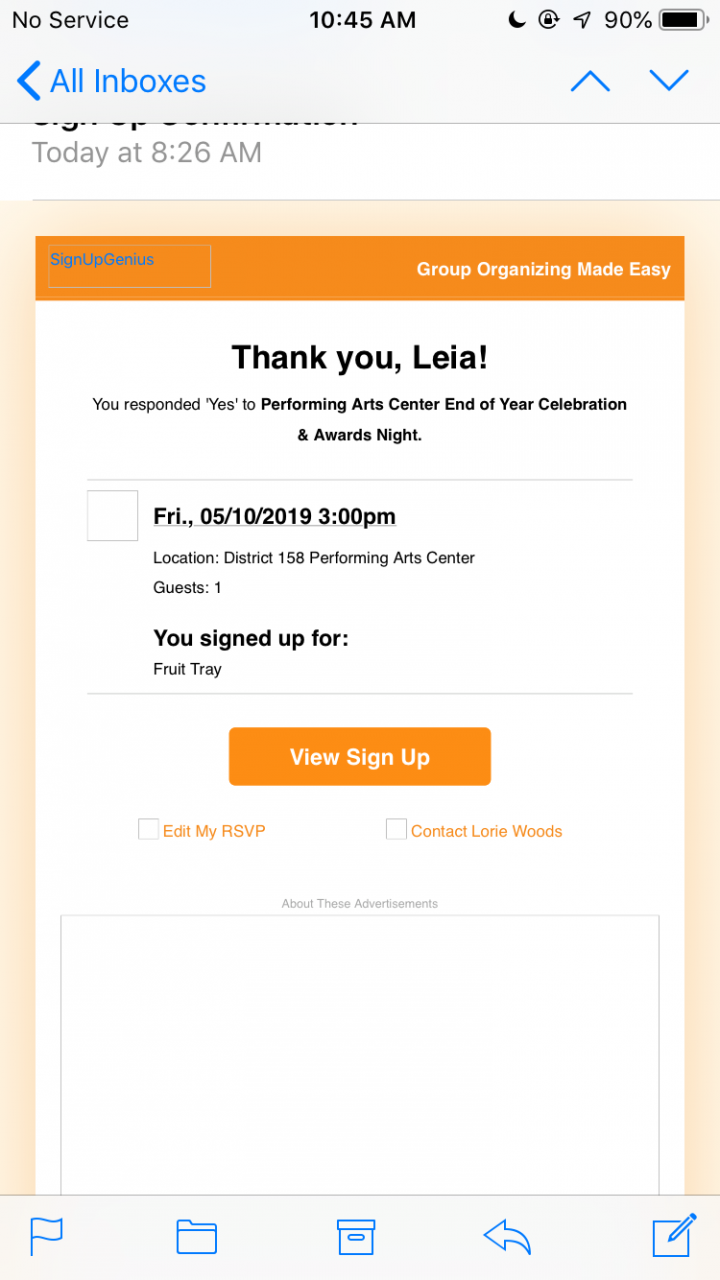Open the Edit My RSVP link
720x1280 pixels.
(213, 831)
